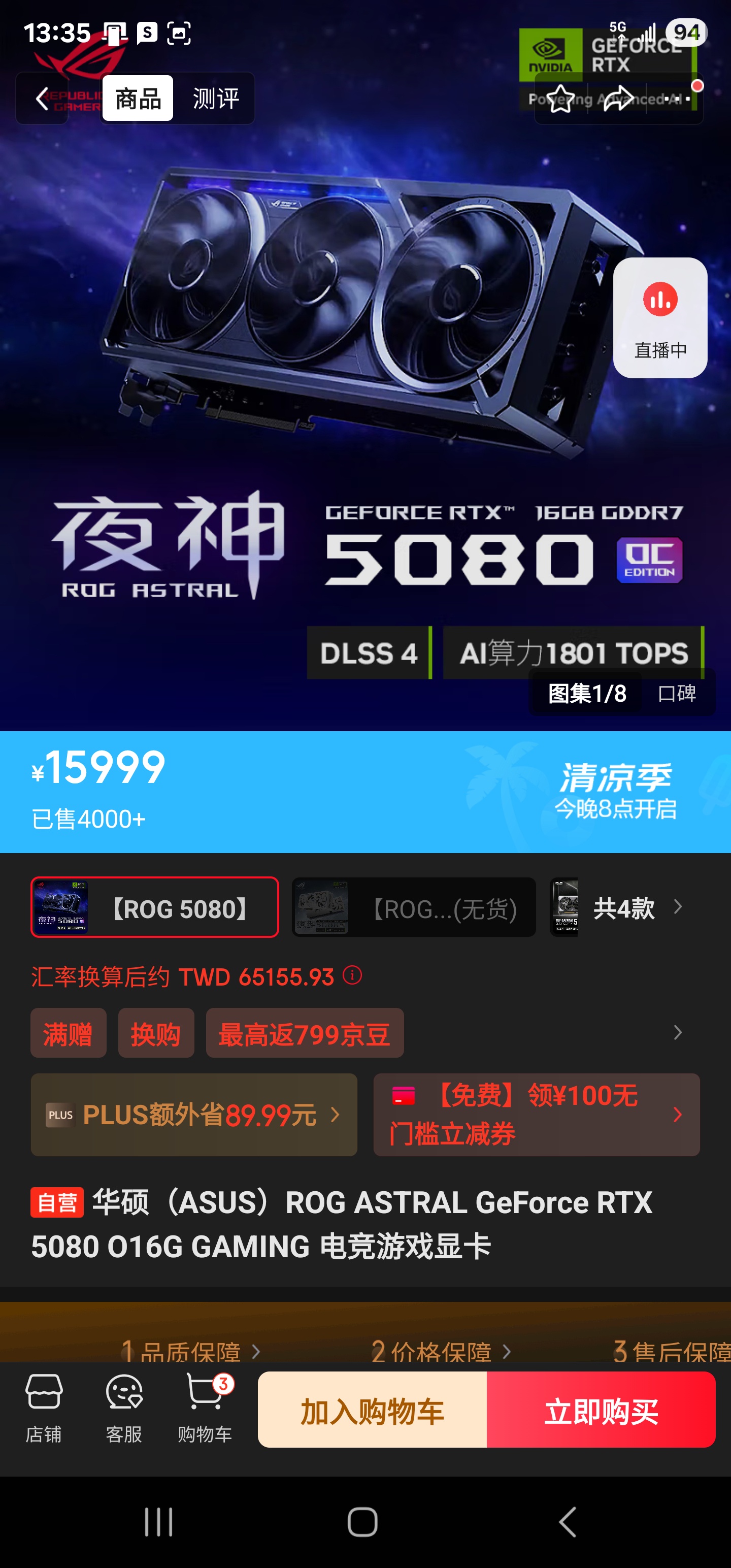Open the 购物车 cart

[x=205, y=1409]
